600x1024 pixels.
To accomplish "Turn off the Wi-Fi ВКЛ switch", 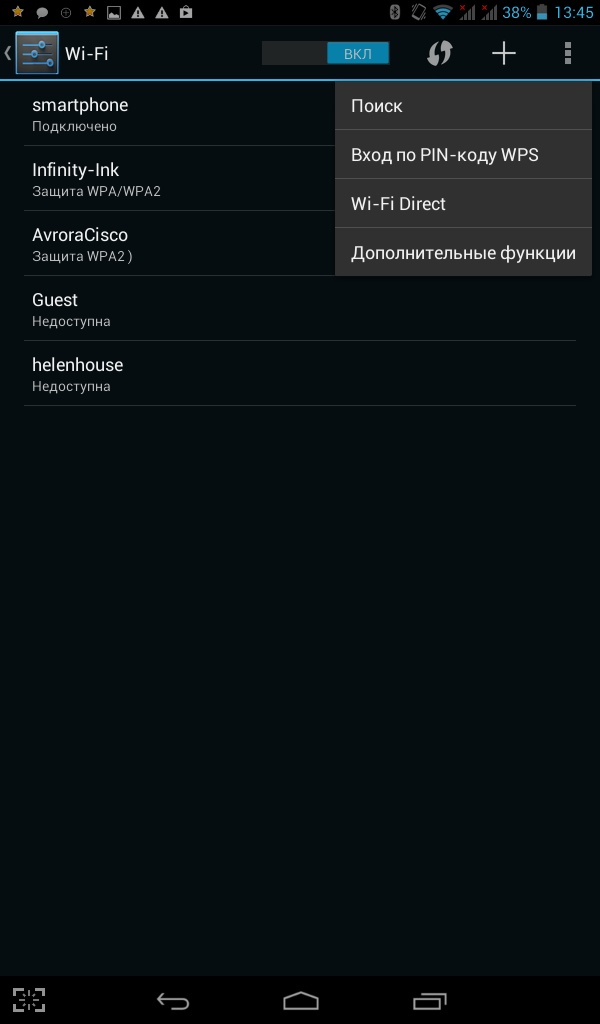I will (x=326, y=53).
